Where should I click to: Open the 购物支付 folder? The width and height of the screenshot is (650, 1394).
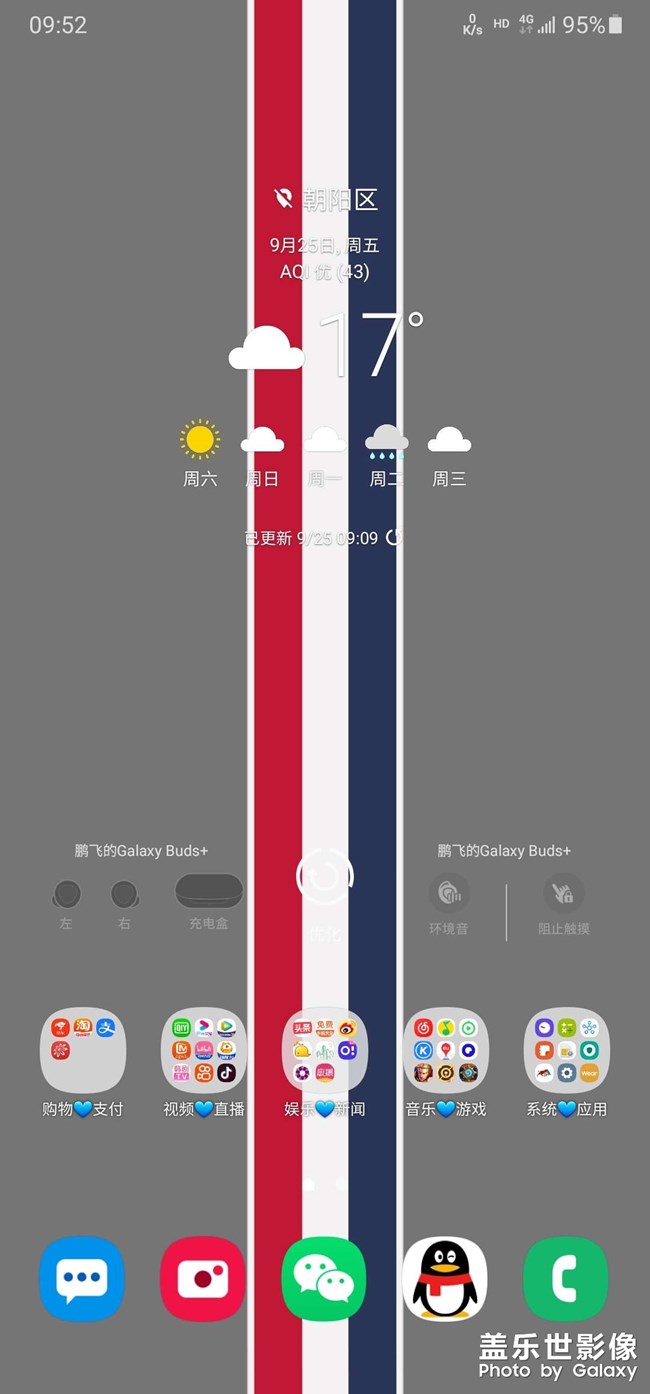(83, 1050)
